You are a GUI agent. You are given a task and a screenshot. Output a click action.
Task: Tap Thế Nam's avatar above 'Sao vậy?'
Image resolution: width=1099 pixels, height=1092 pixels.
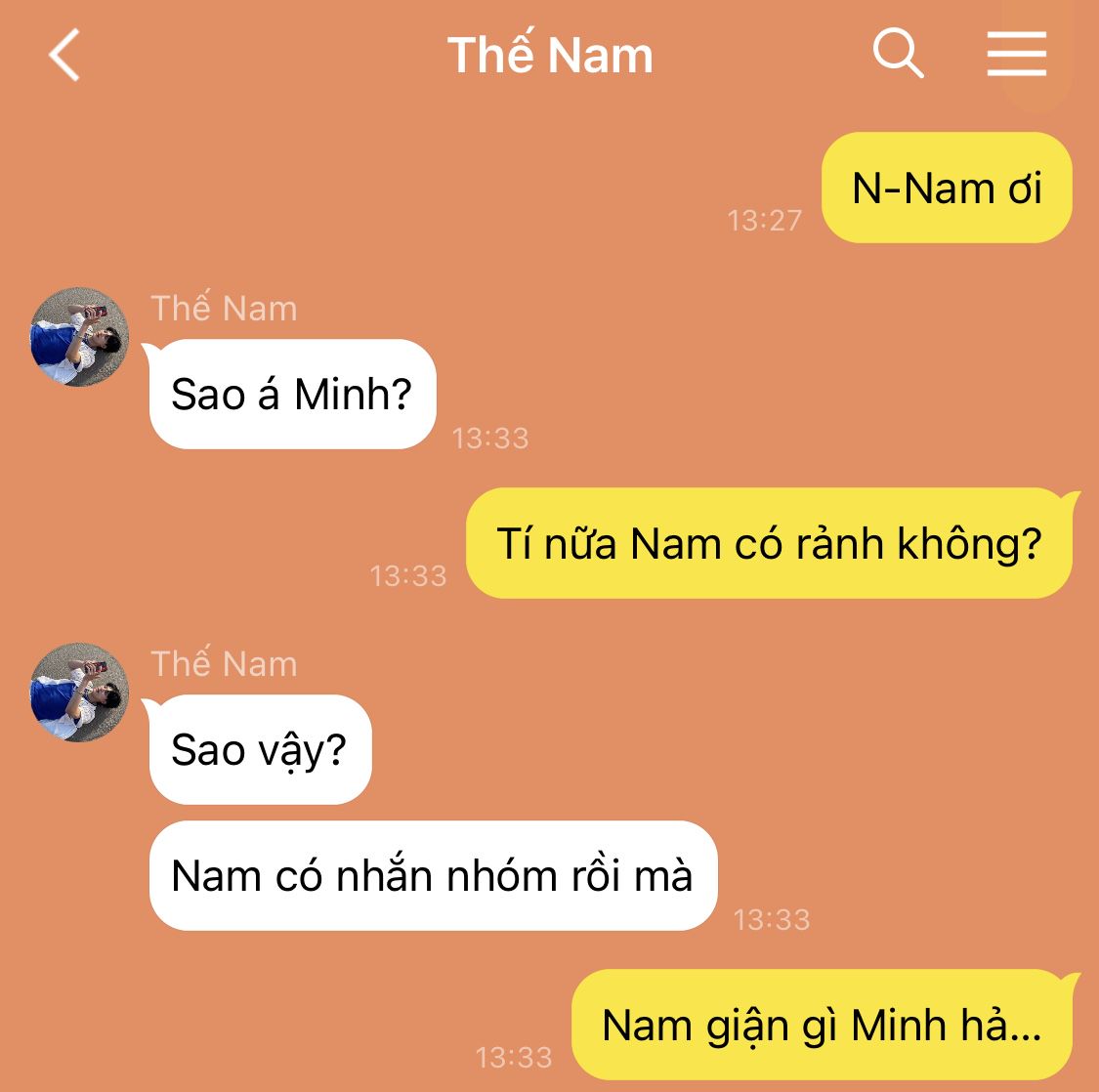pos(79,693)
